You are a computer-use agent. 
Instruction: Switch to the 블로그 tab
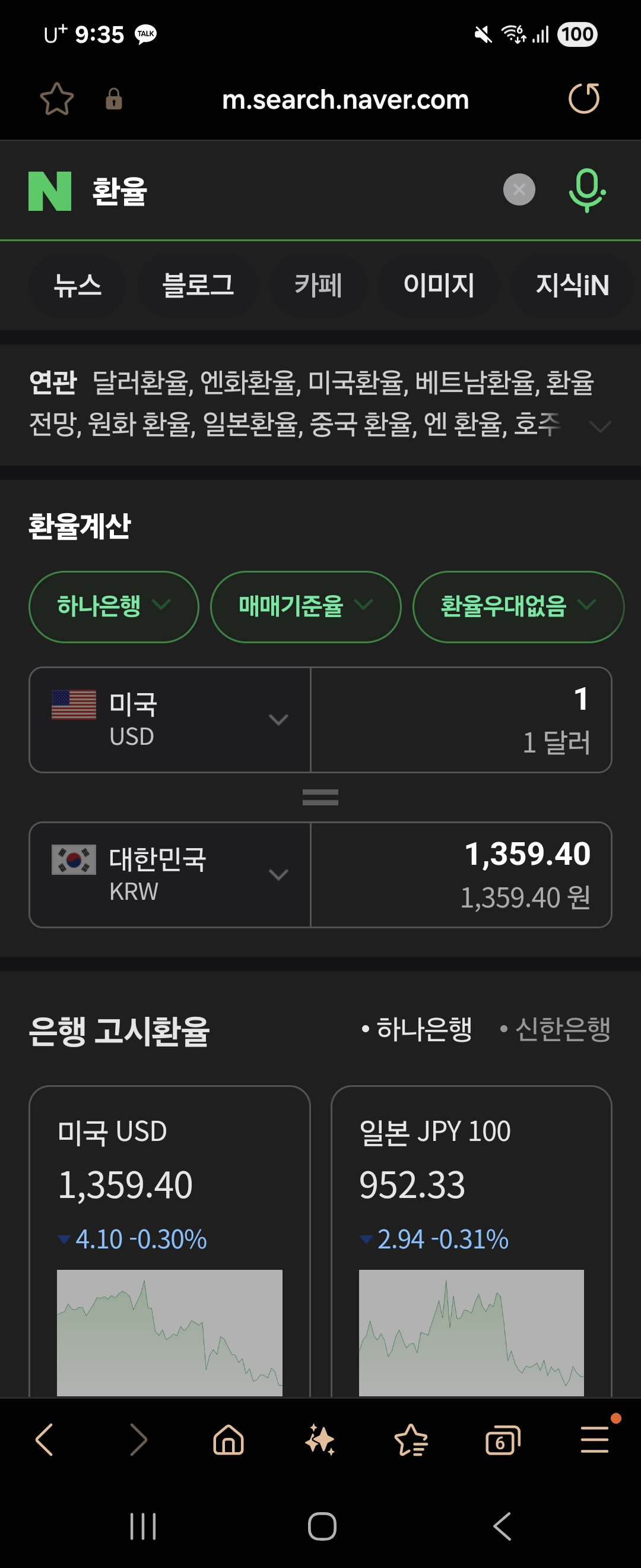coord(198,286)
